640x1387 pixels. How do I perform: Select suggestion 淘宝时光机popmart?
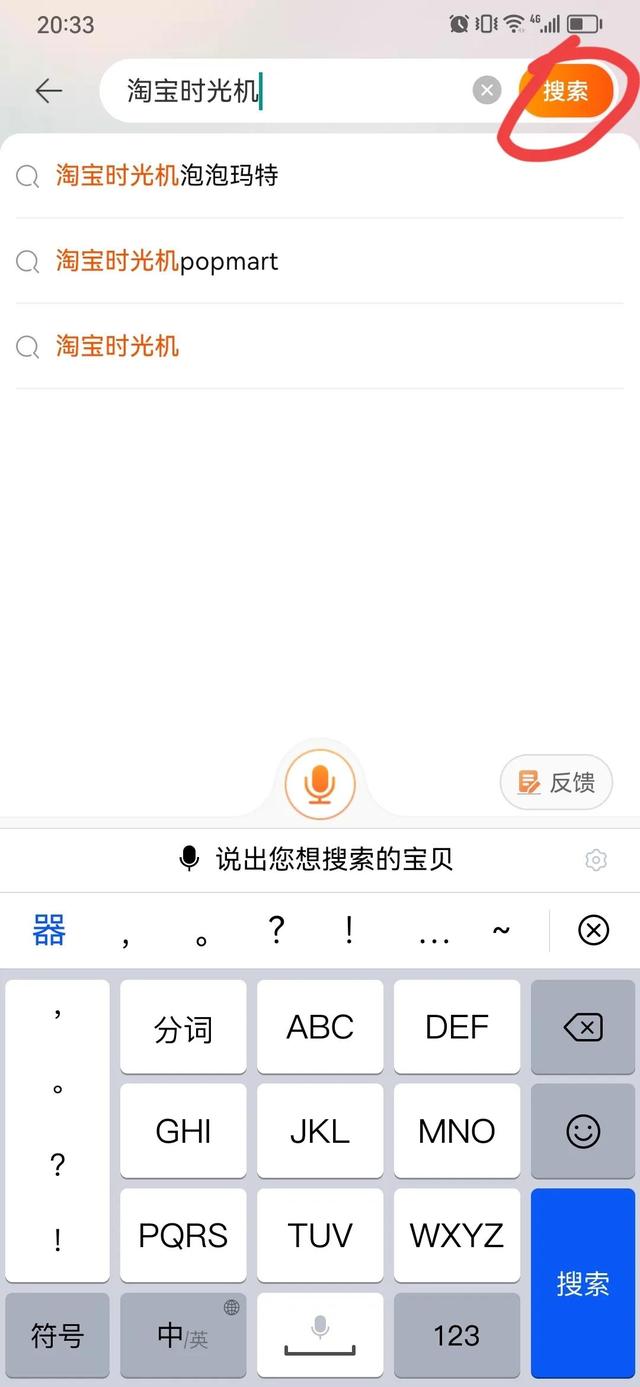pos(167,261)
